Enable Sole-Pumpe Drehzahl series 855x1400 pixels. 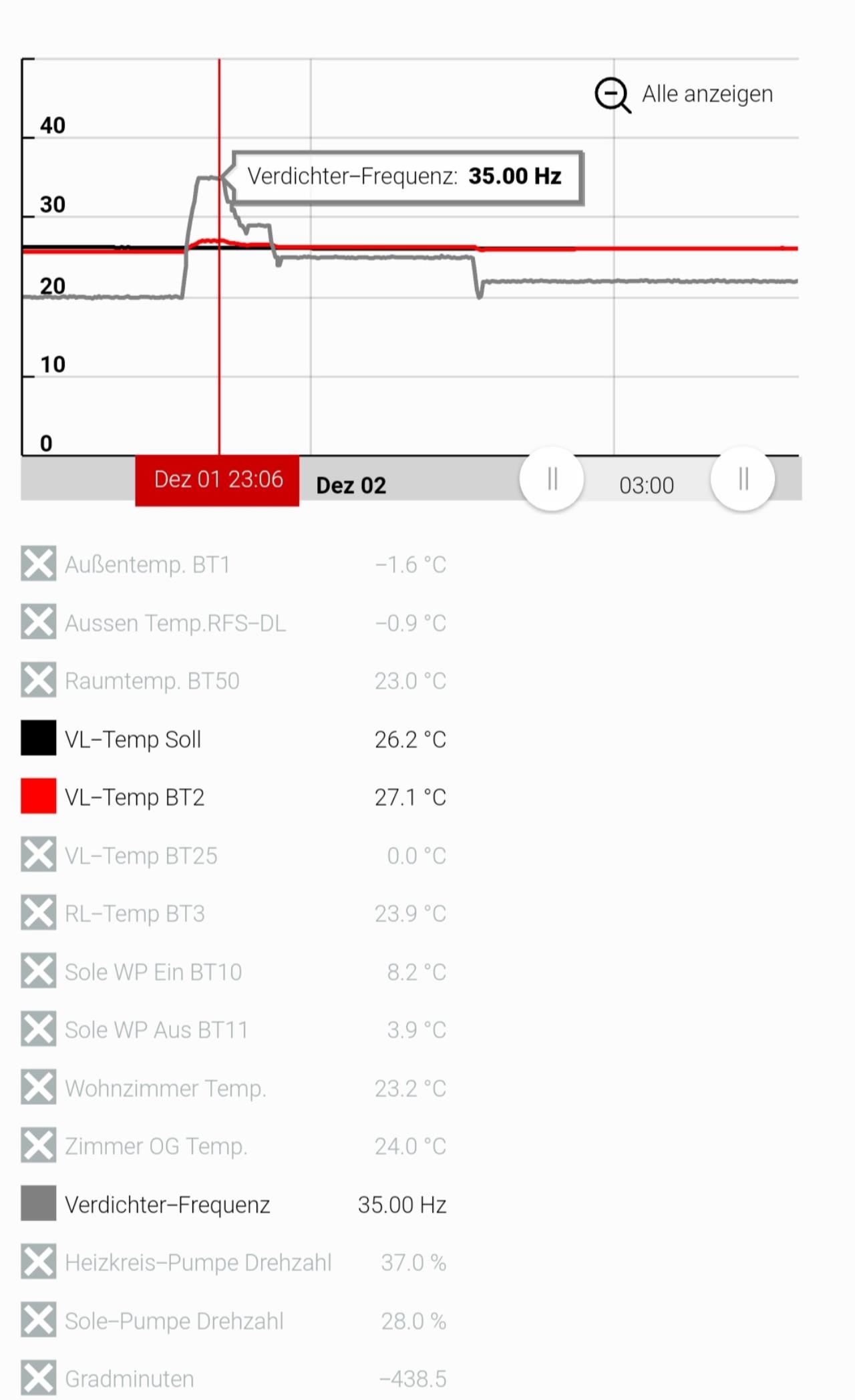click(38, 1320)
